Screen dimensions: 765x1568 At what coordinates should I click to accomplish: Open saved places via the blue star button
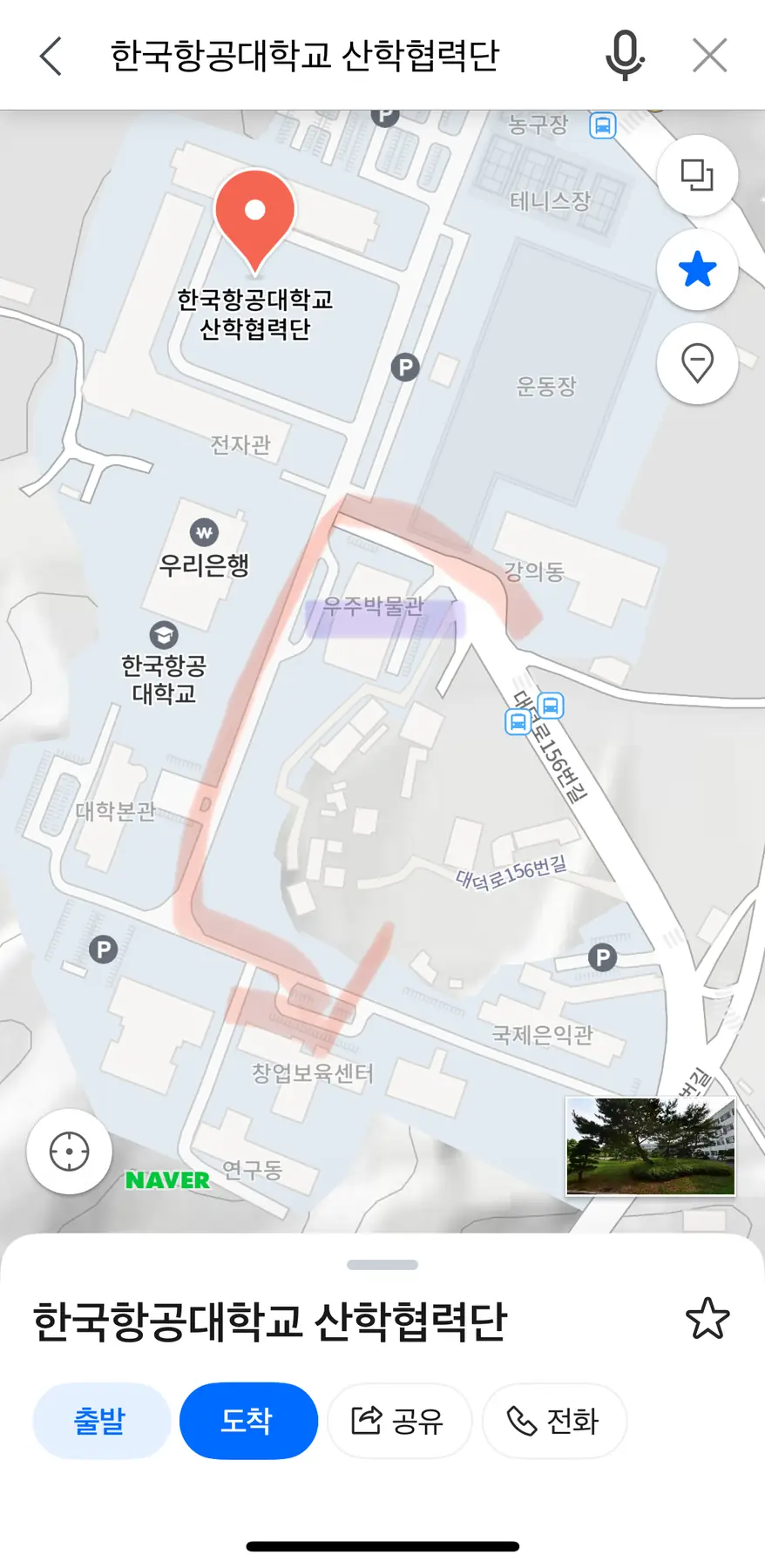pyautogui.click(x=697, y=269)
